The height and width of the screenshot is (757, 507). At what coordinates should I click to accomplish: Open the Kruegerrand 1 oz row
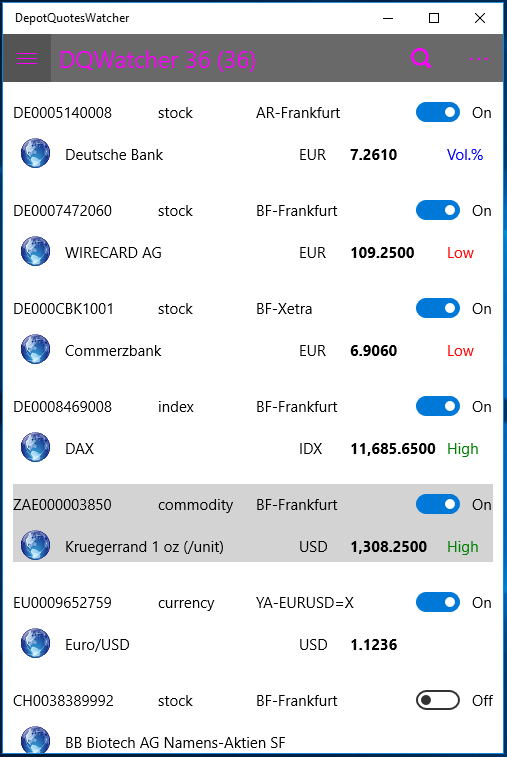point(253,523)
